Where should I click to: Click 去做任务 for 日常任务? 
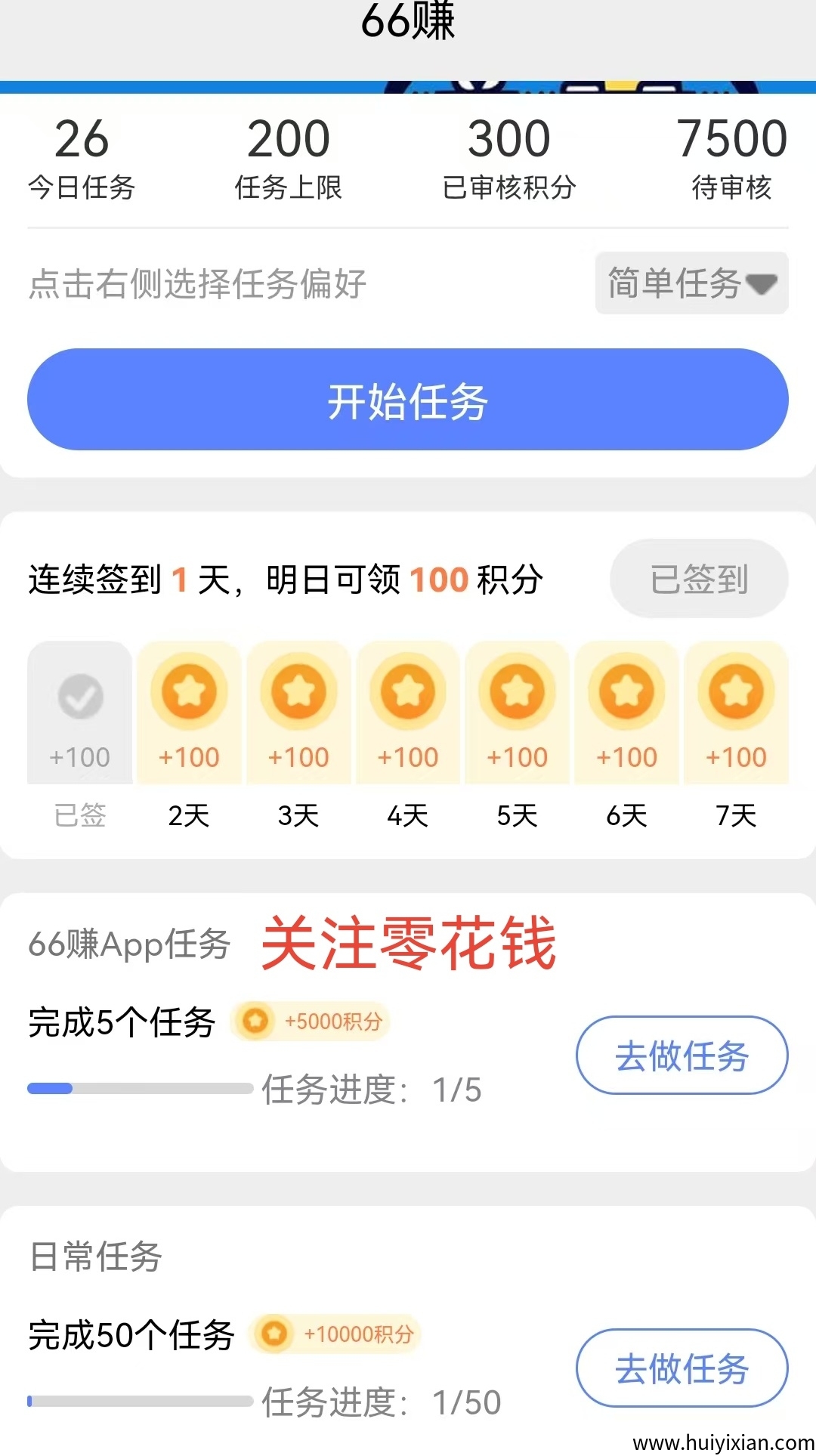[x=681, y=1368]
